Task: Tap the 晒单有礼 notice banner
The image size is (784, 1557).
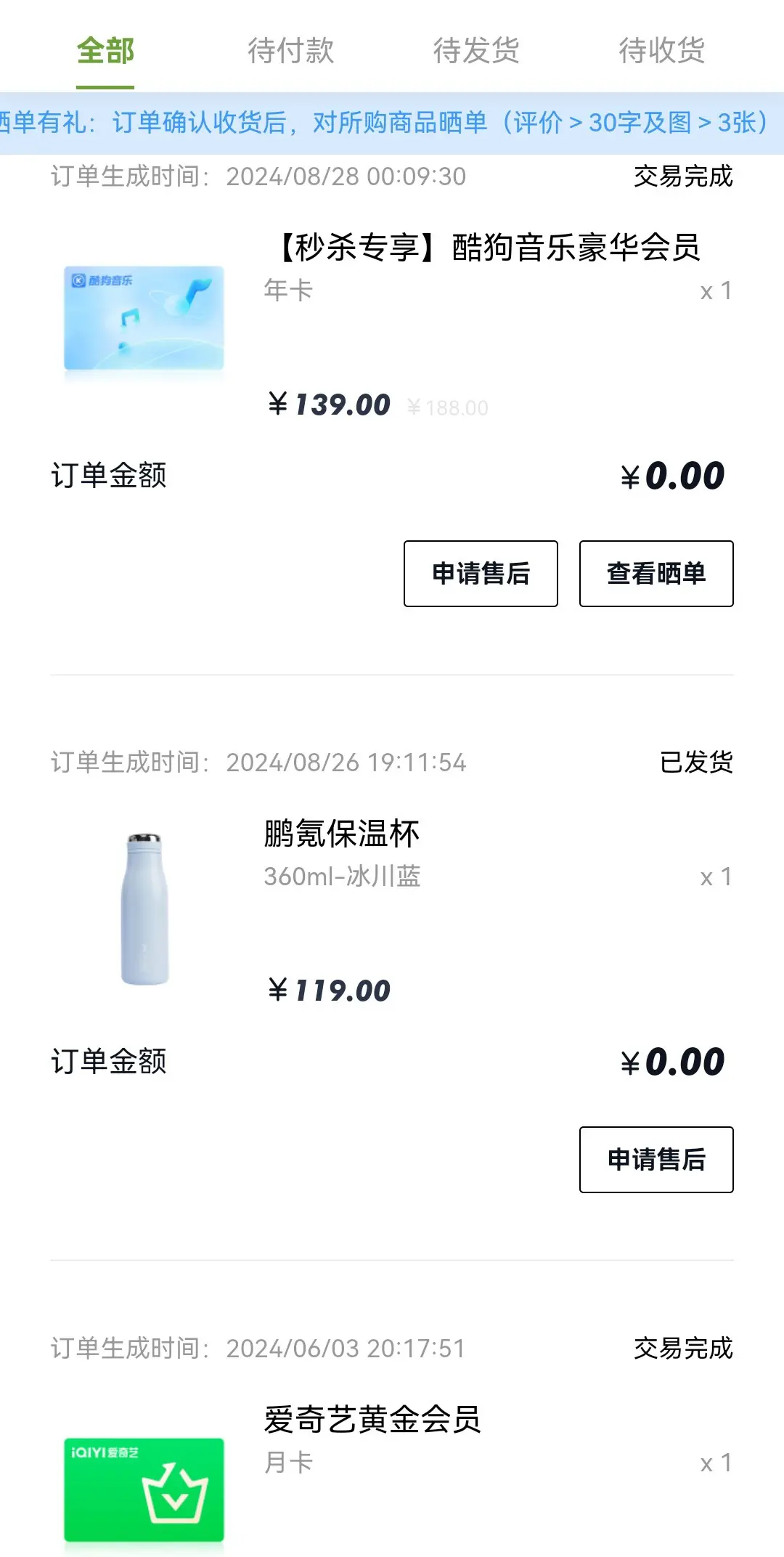Action: tap(392, 123)
